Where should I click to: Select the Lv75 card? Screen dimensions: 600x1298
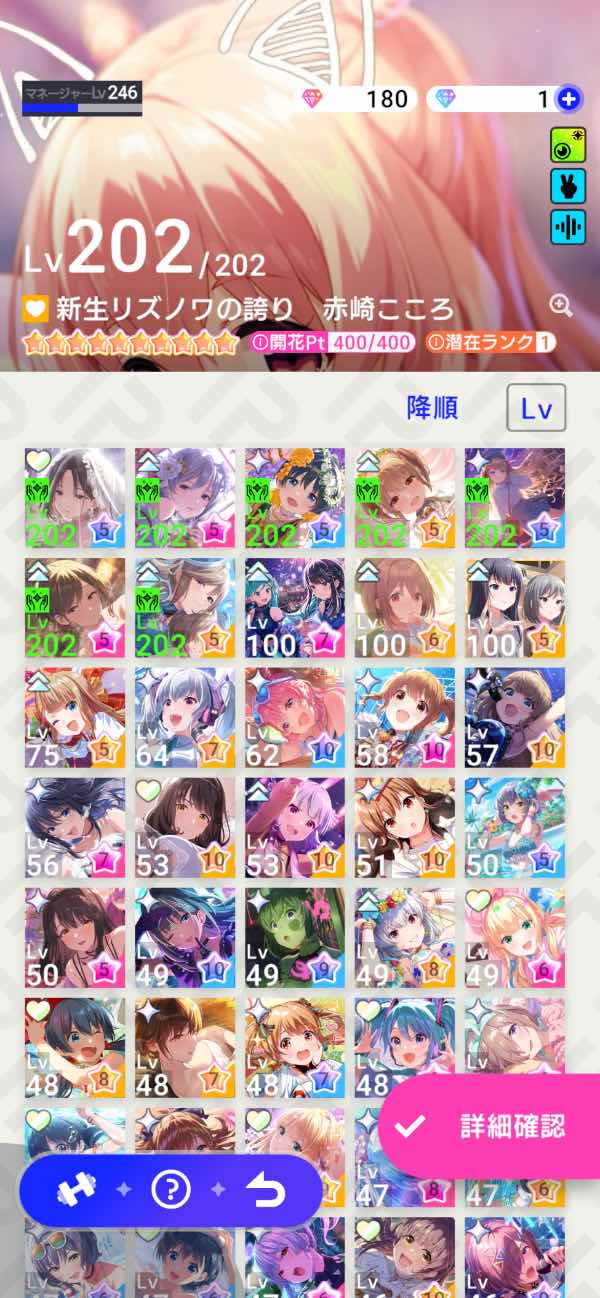tap(75, 717)
